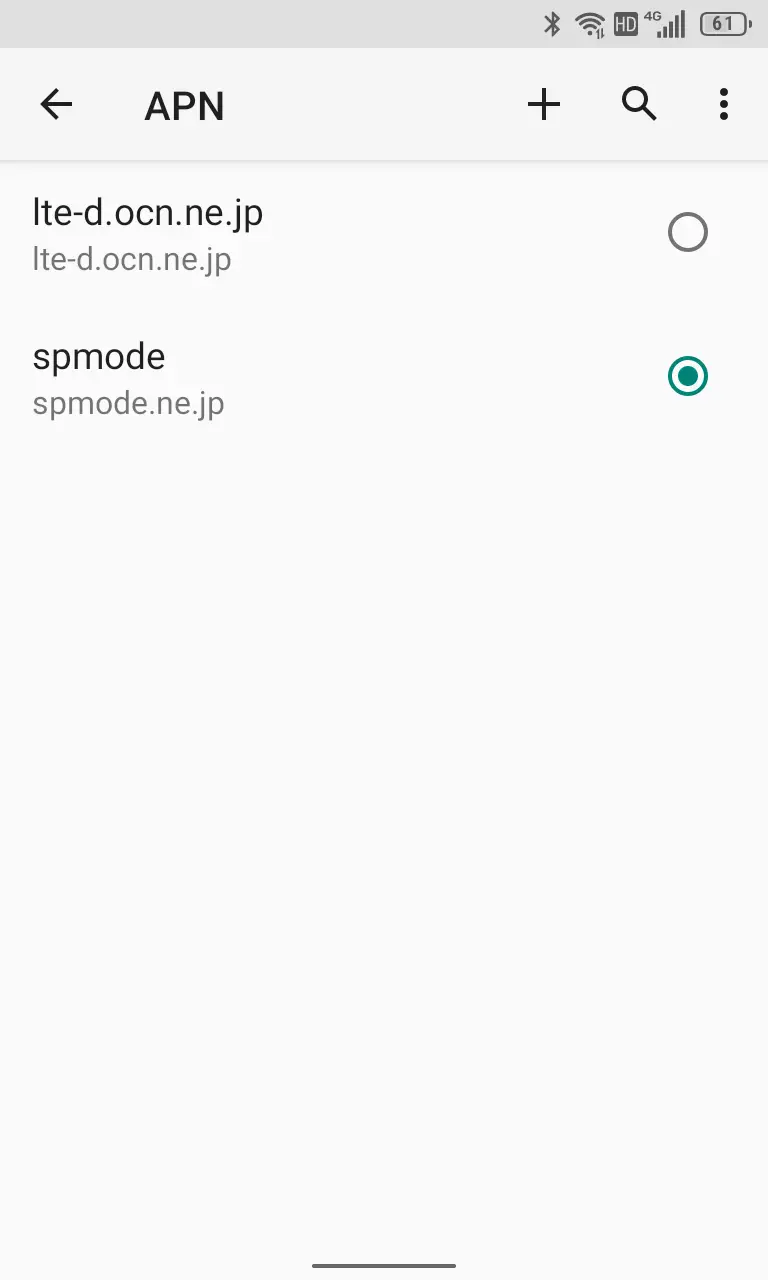768x1280 pixels.
Task: Open the search icon in app bar
Action: coord(639,104)
